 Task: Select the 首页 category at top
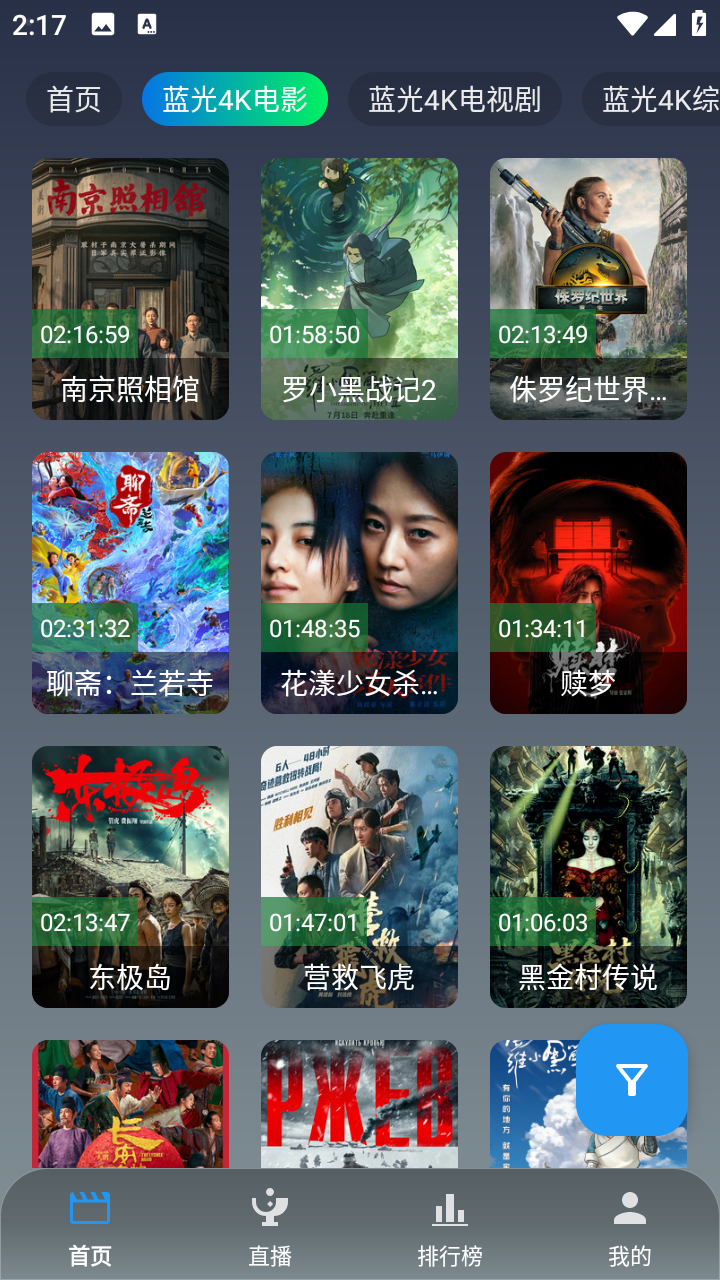click(74, 99)
